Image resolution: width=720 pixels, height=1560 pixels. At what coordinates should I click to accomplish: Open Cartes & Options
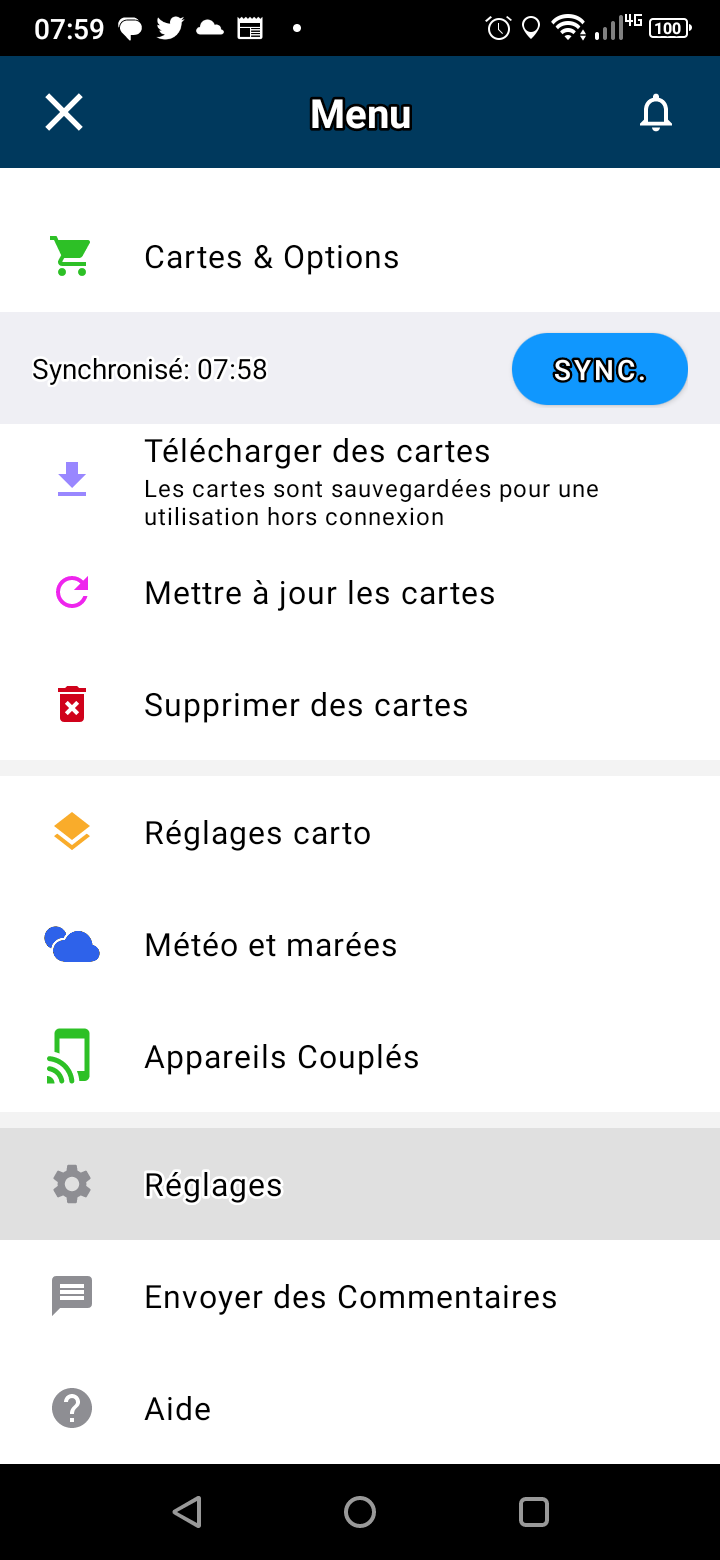[x=360, y=257]
